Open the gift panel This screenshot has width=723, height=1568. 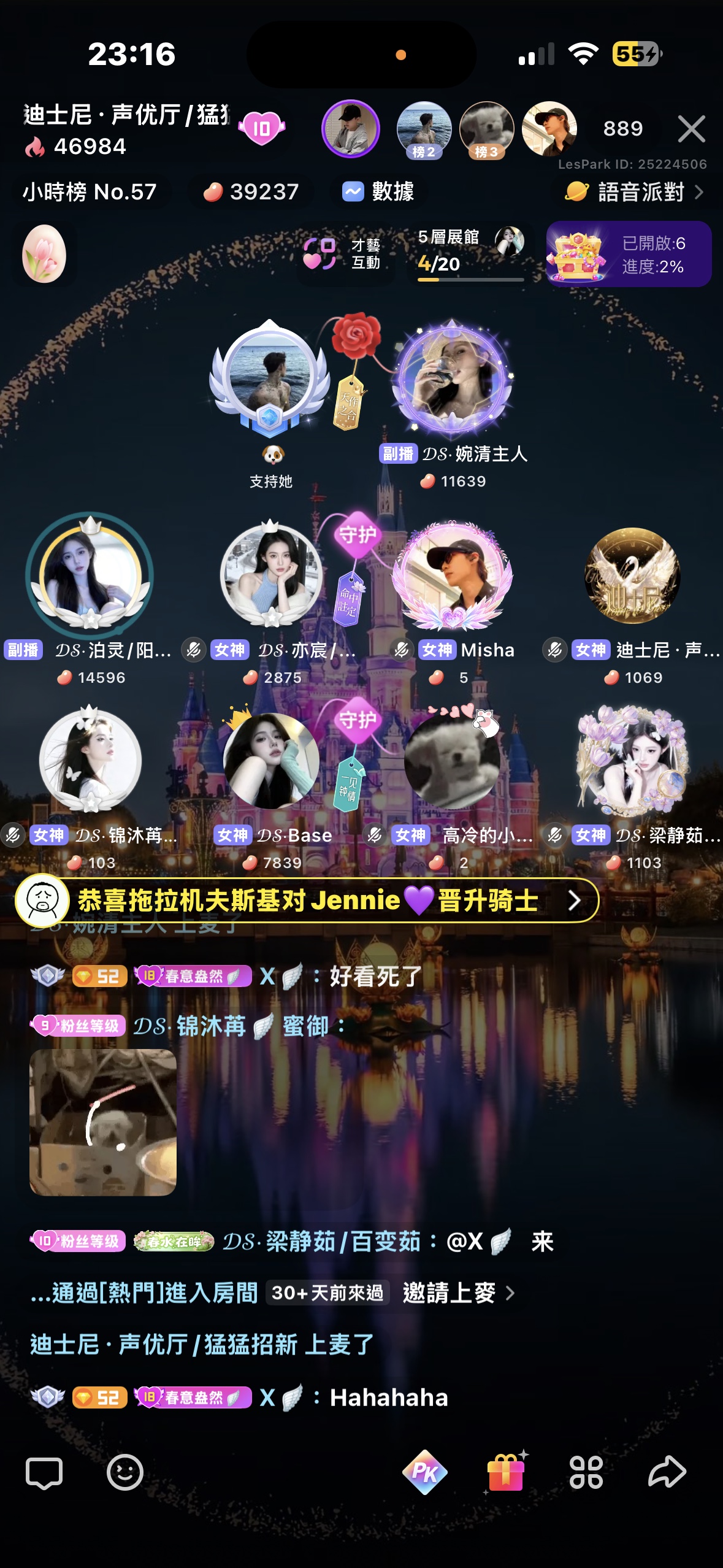coord(506,1472)
